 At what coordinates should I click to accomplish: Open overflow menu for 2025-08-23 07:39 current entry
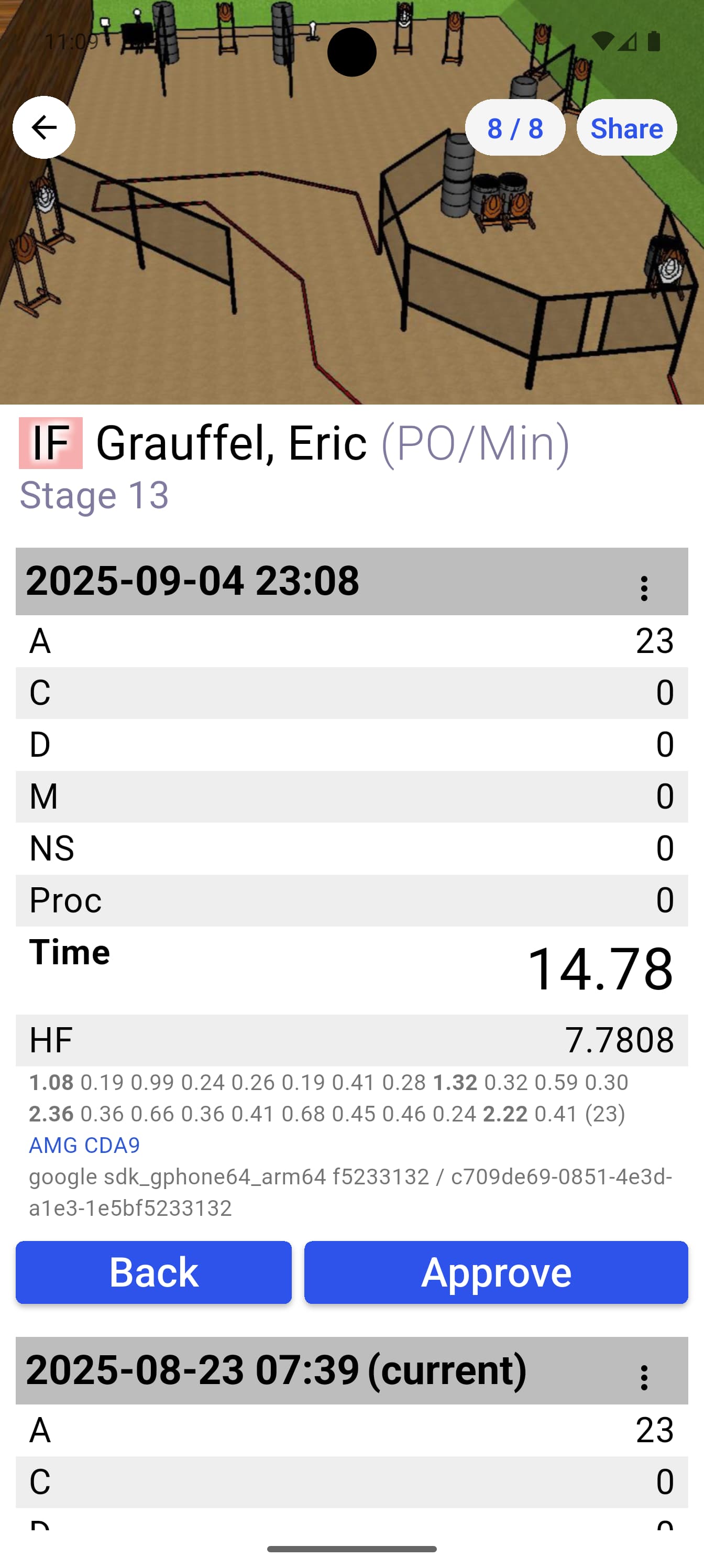(x=644, y=1377)
